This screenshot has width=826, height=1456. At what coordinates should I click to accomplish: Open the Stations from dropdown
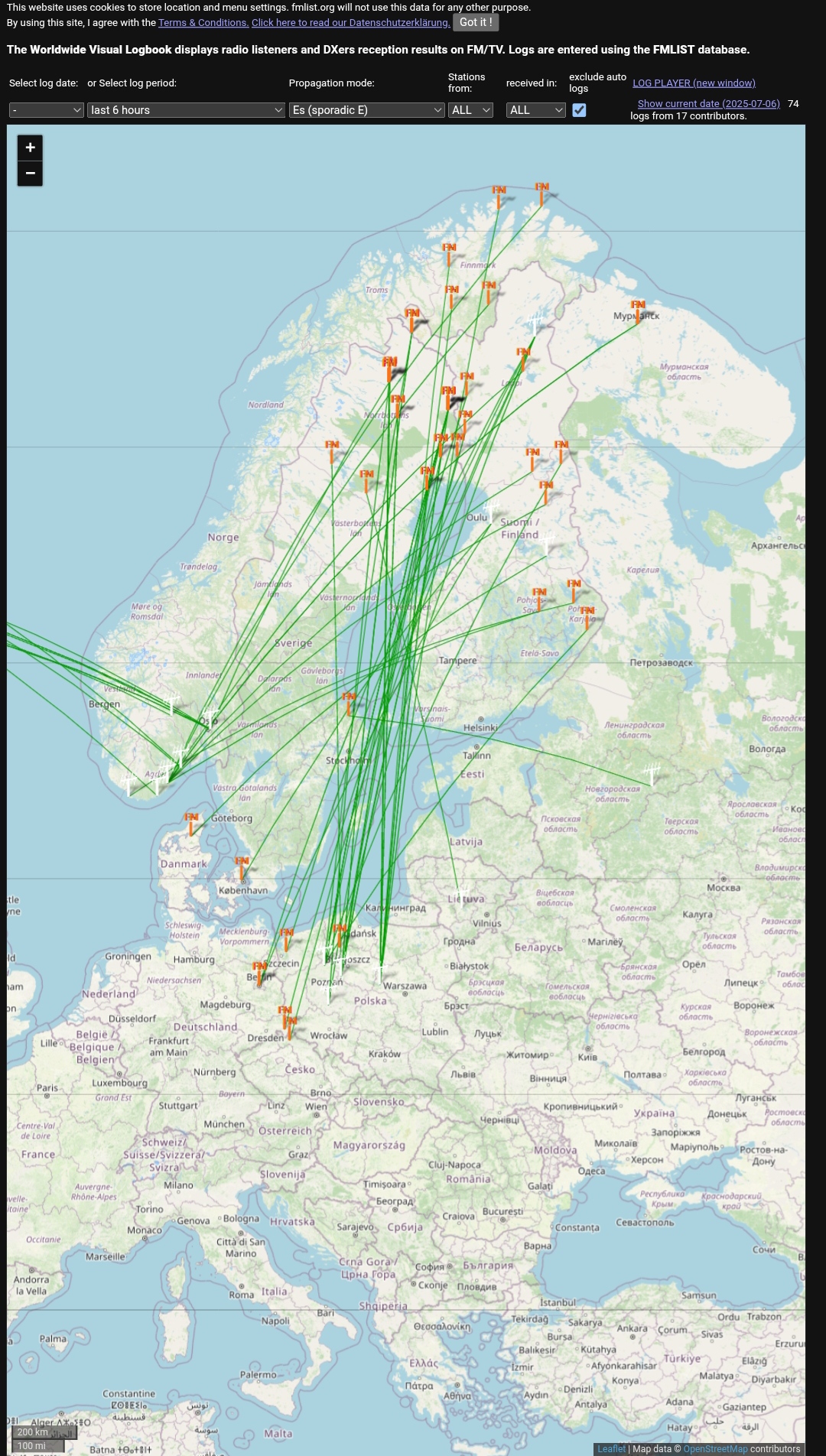coord(470,110)
